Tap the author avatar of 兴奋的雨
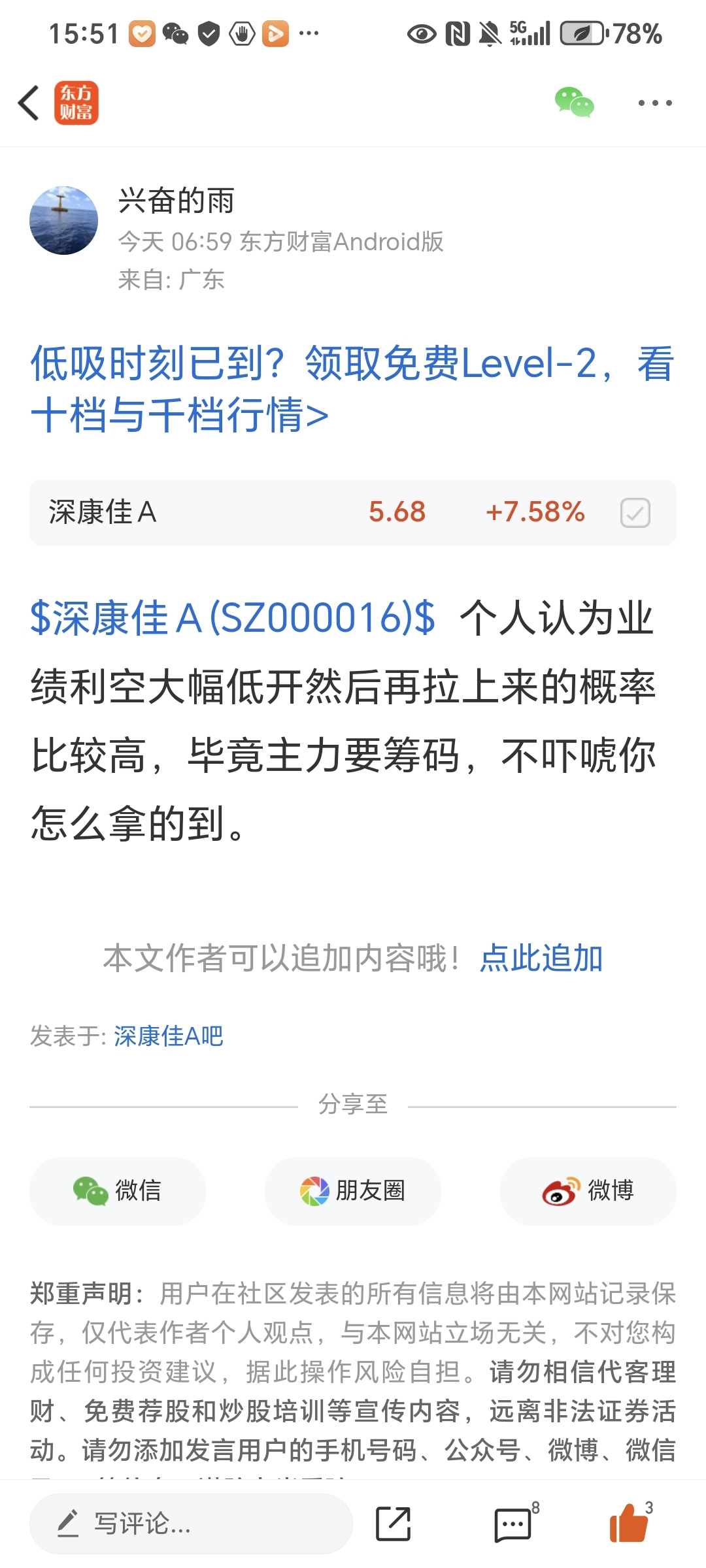This screenshot has width=706, height=1568. [63, 220]
